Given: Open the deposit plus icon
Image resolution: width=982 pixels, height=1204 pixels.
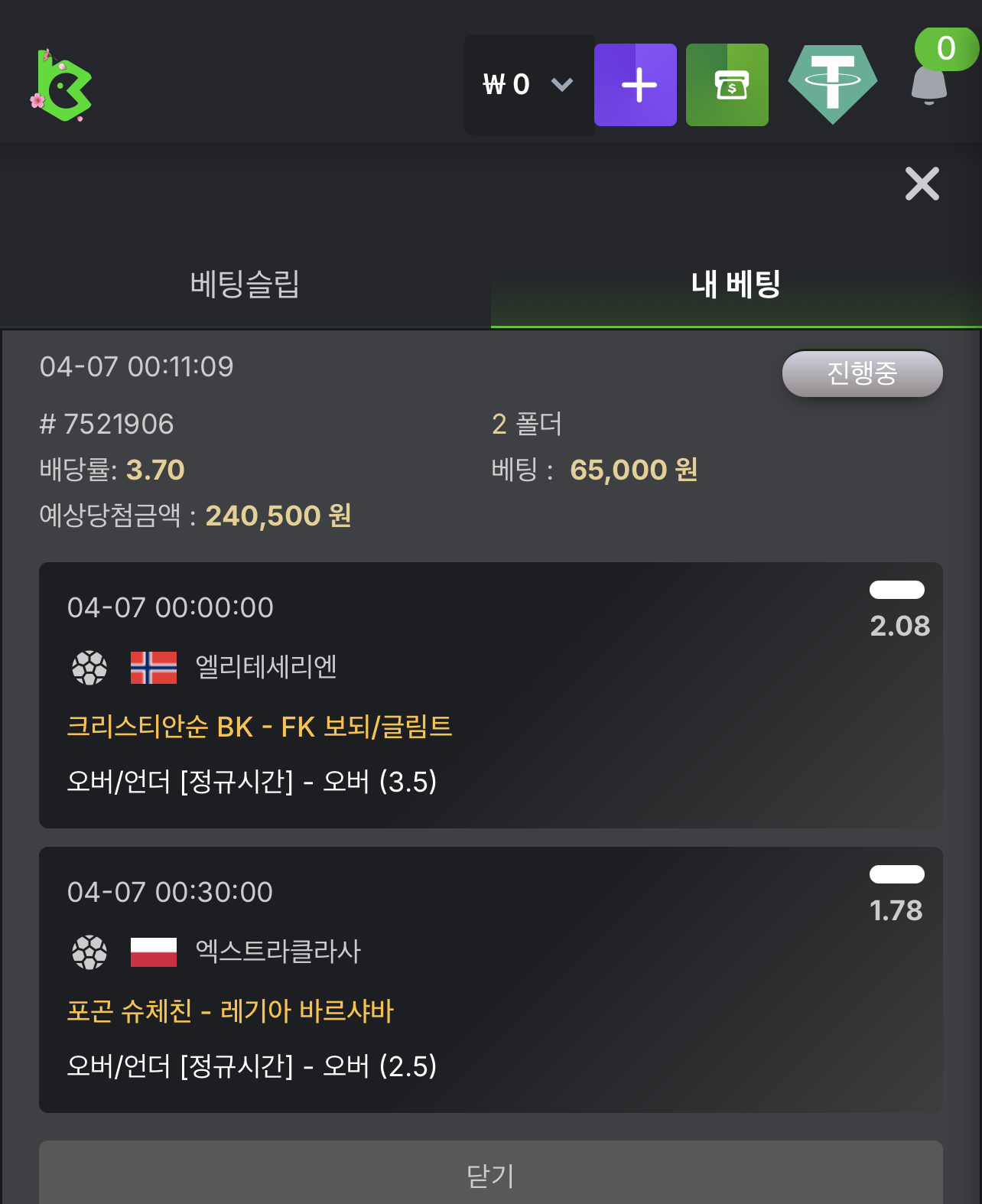Looking at the screenshot, I should pos(636,84).
